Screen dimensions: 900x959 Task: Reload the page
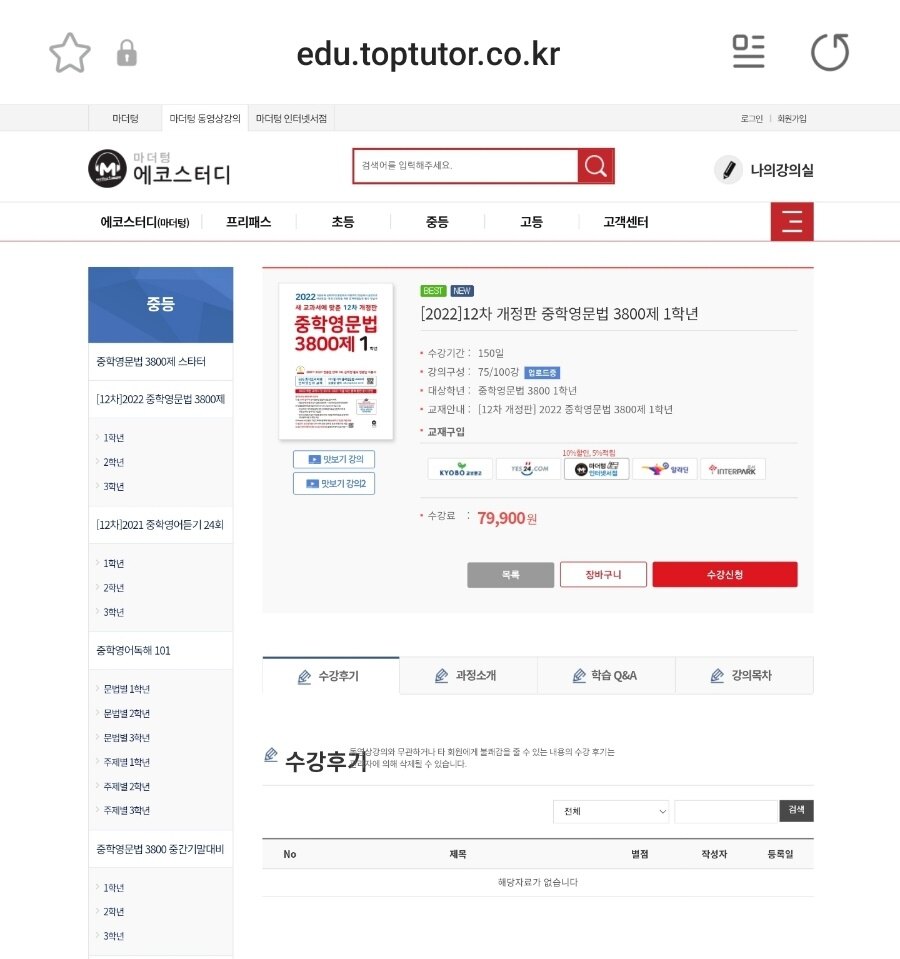click(829, 53)
